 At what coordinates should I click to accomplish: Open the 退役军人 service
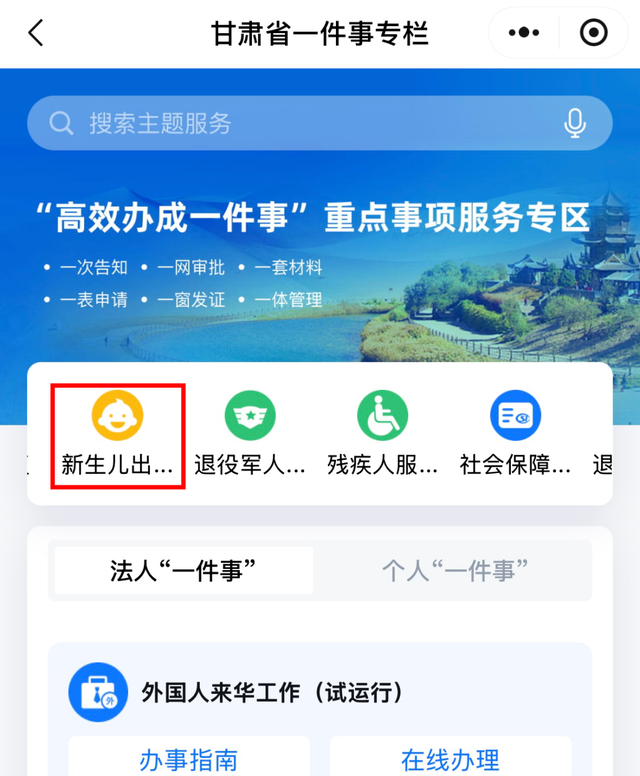pyautogui.click(x=250, y=436)
